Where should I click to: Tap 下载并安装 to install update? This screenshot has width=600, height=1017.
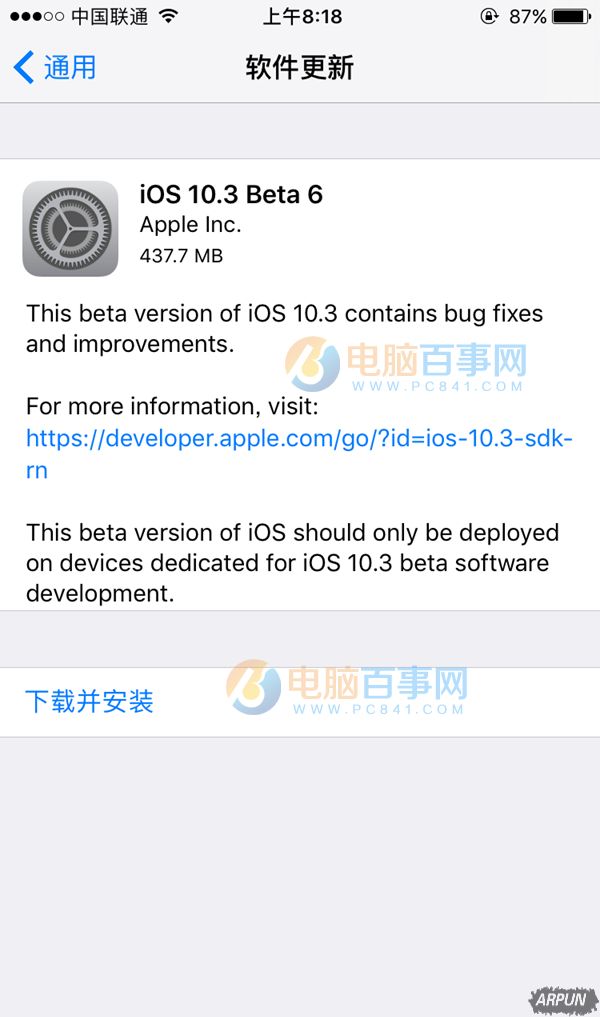pos(89,701)
